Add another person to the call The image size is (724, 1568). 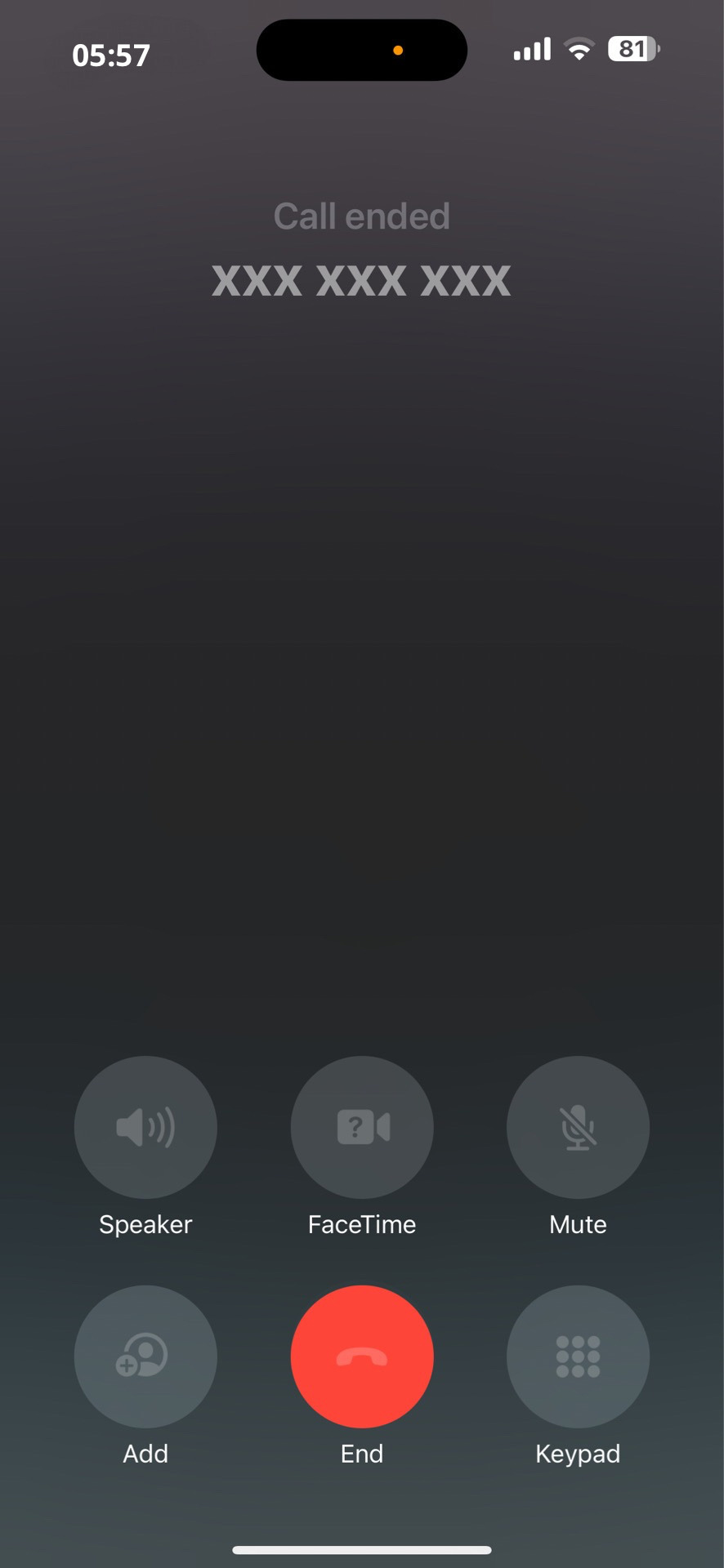click(x=145, y=1356)
